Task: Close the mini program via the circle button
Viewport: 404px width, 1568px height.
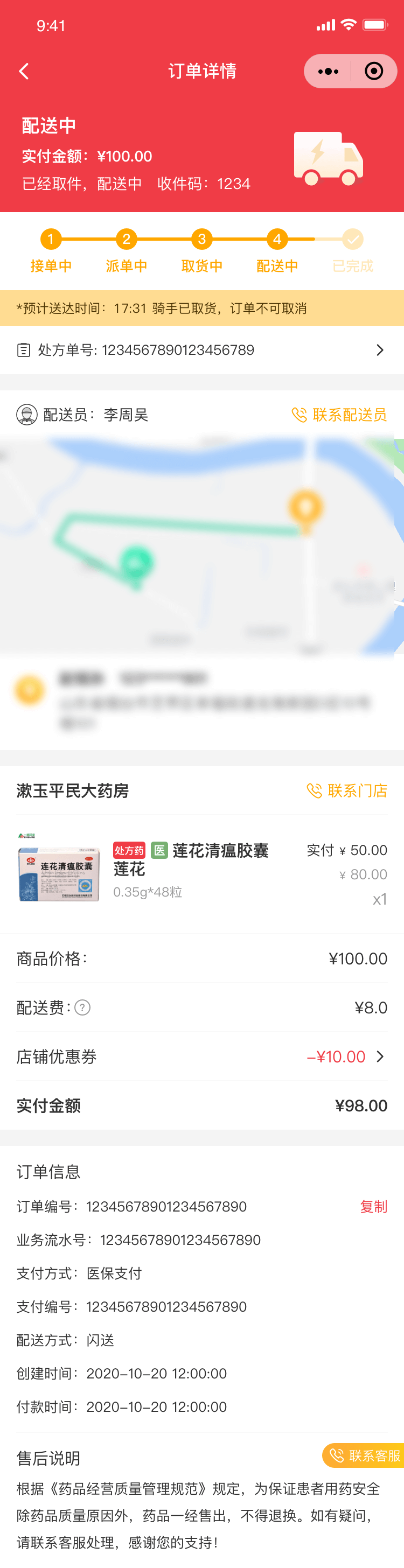Action: [373, 71]
